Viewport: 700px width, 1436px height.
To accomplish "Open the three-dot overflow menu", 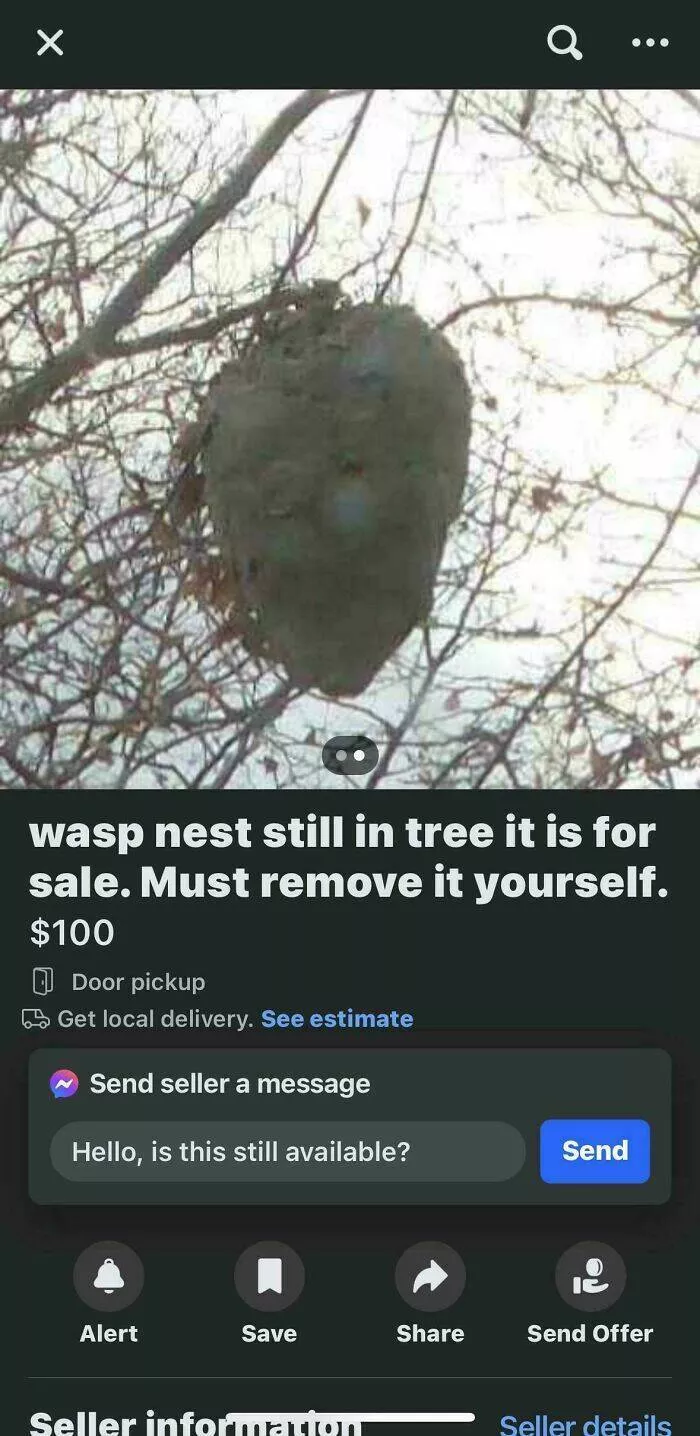I will 650,42.
